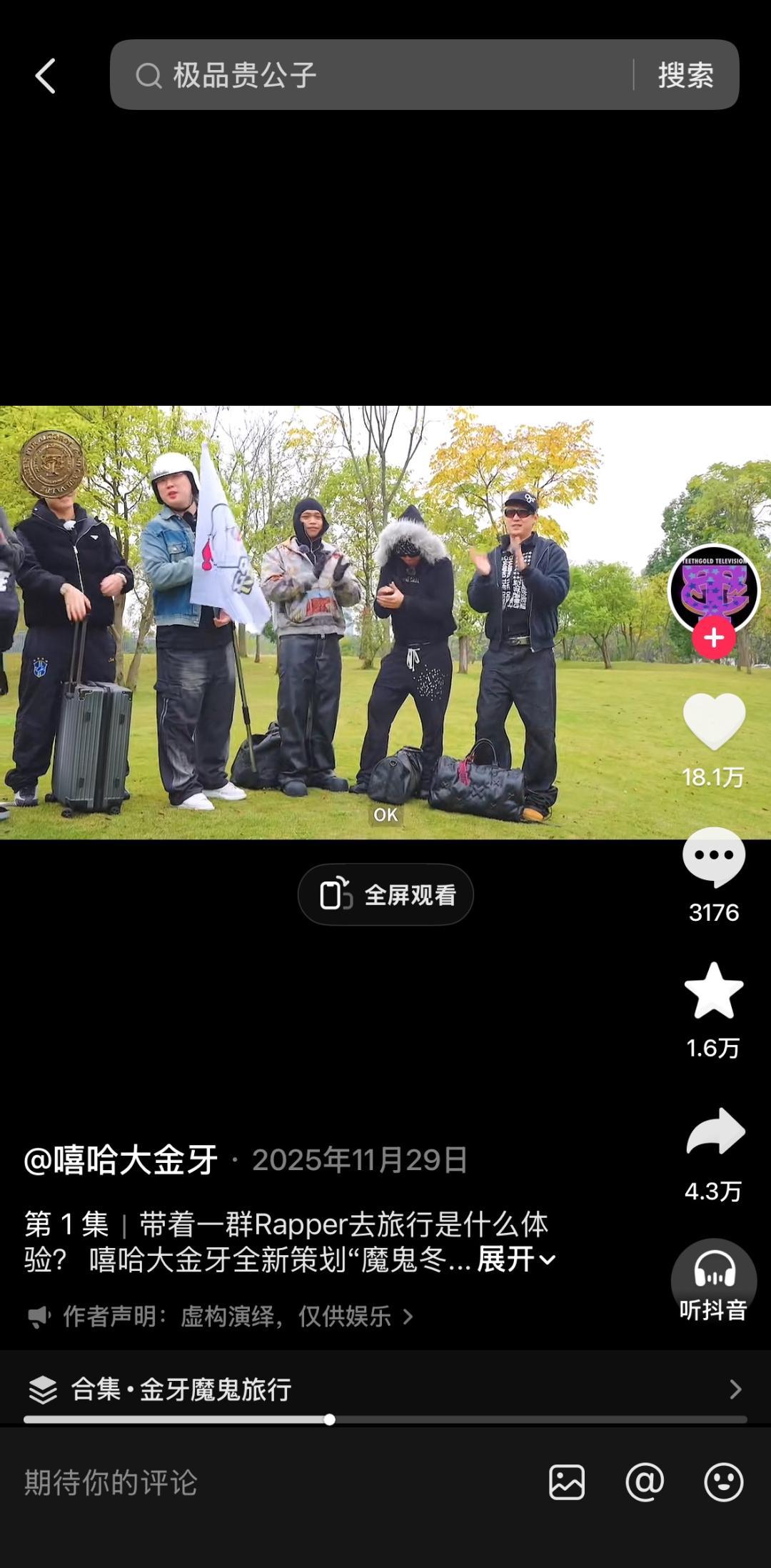Tap 全屏观看 to watch fullscreen
This screenshot has width=771, height=1568.
tap(385, 894)
